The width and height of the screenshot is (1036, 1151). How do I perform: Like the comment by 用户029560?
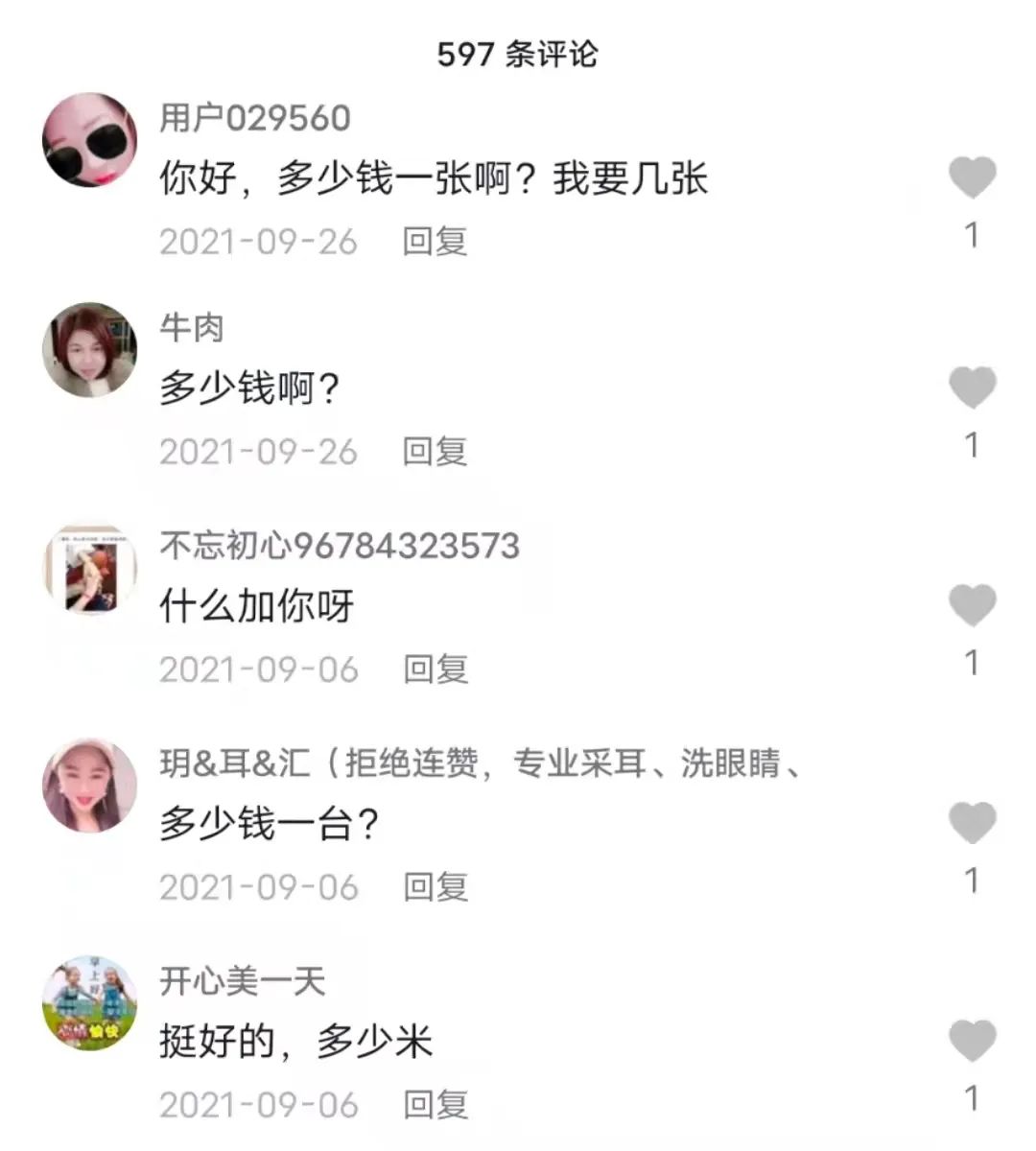coord(972,177)
